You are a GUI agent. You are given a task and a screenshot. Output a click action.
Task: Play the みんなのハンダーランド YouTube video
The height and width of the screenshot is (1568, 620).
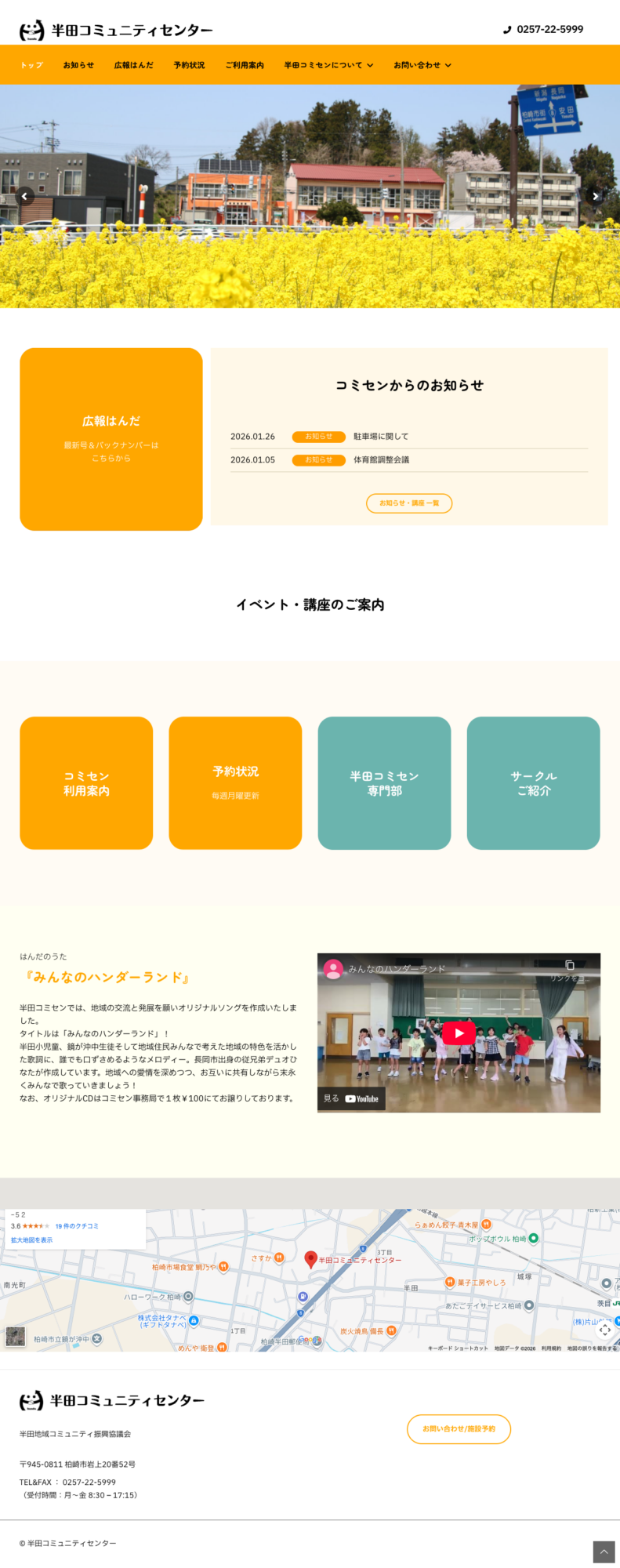coord(459,1033)
